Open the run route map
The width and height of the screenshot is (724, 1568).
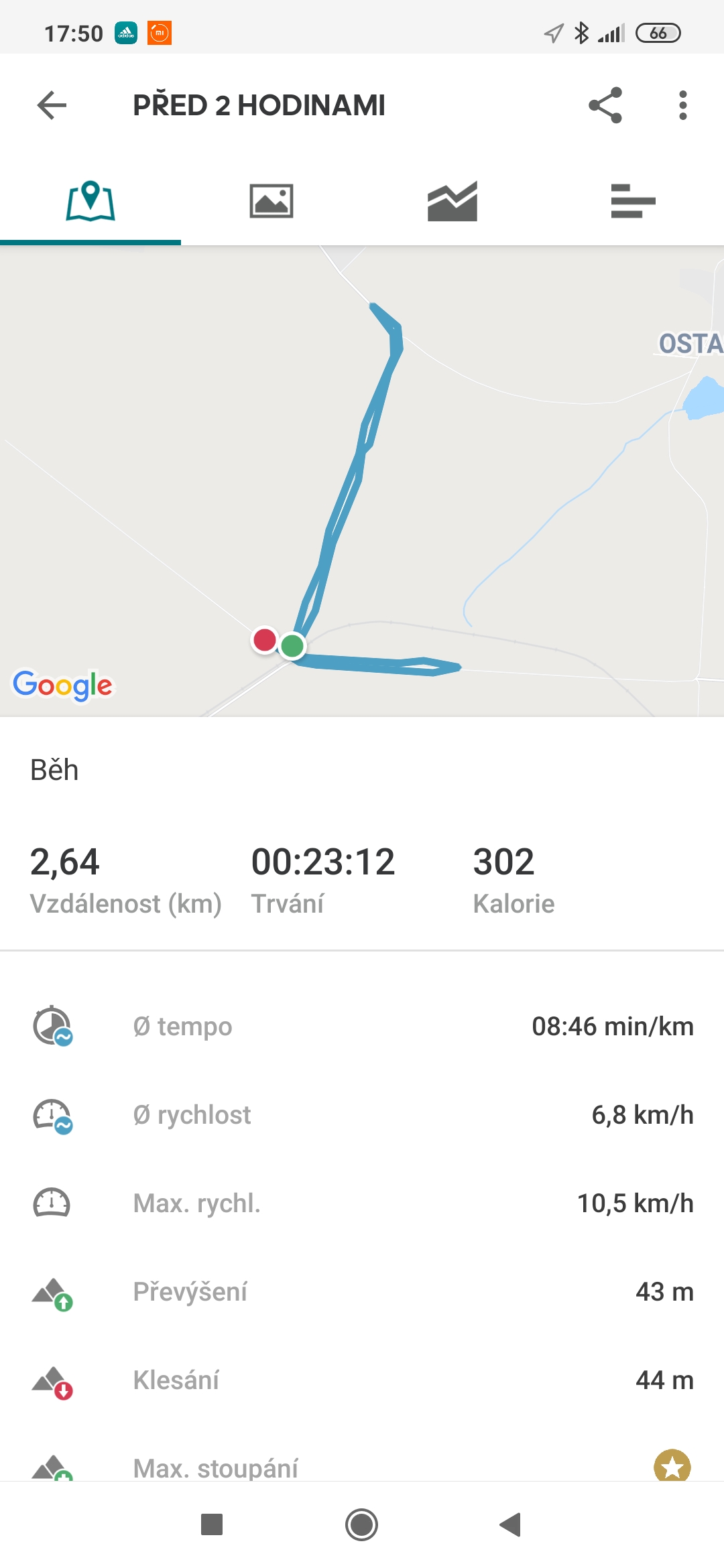point(362,481)
